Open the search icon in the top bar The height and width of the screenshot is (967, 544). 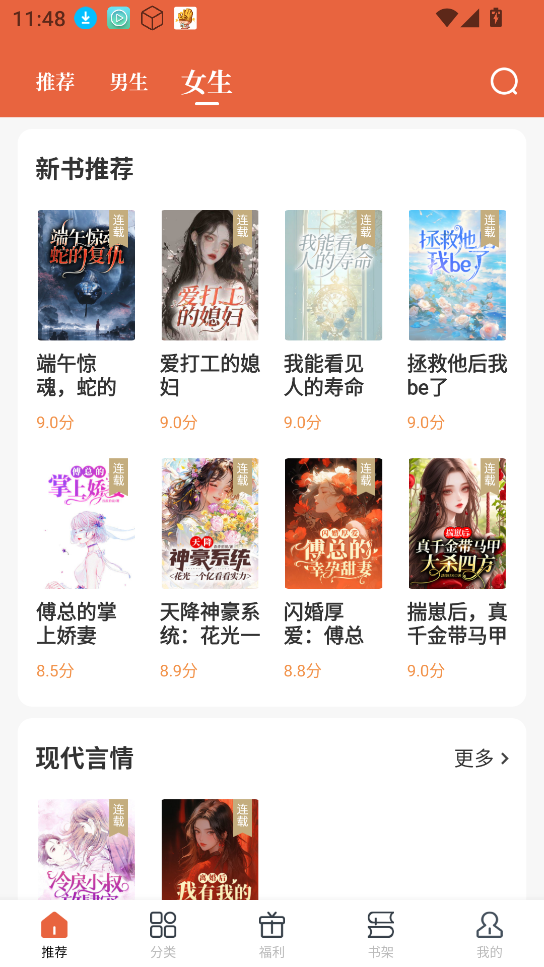[504, 81]
